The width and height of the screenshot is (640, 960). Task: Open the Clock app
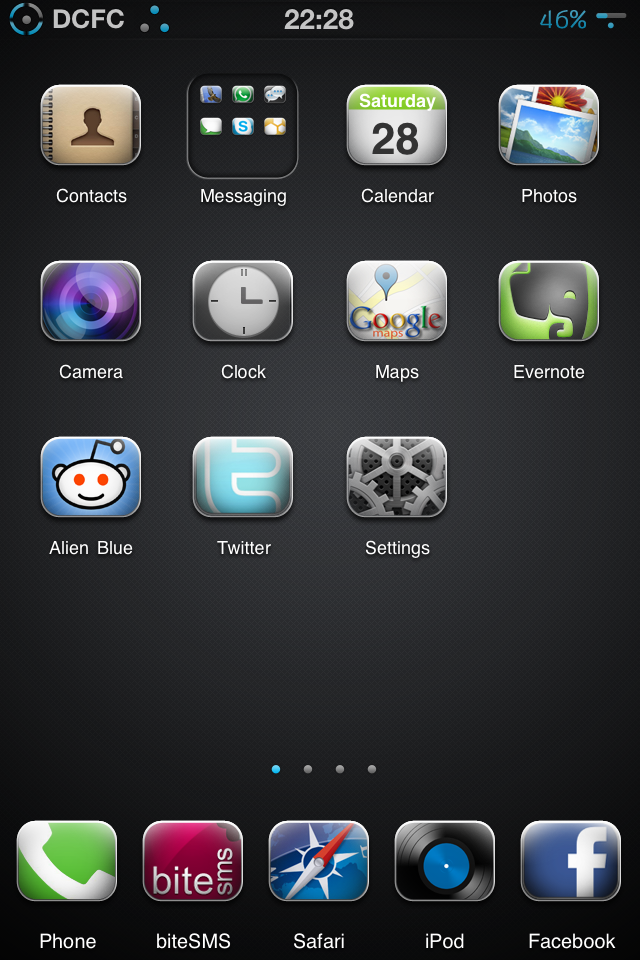pos(243,301)
